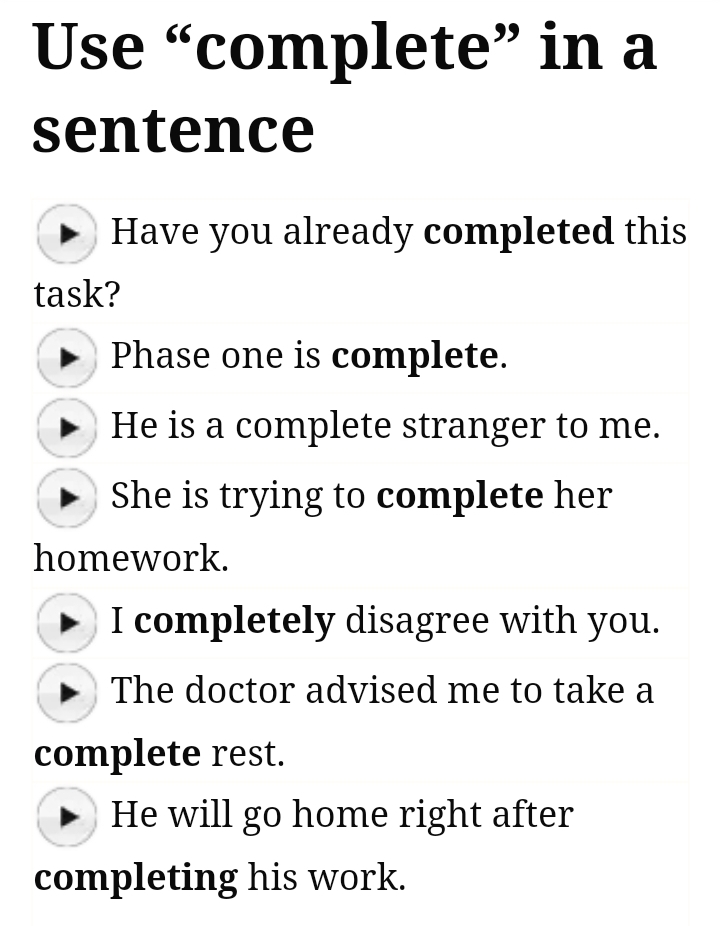Play audio for 'Have you already completed this task?'
This screenshot has width=720, height=926.
click(x=66, y=233)
